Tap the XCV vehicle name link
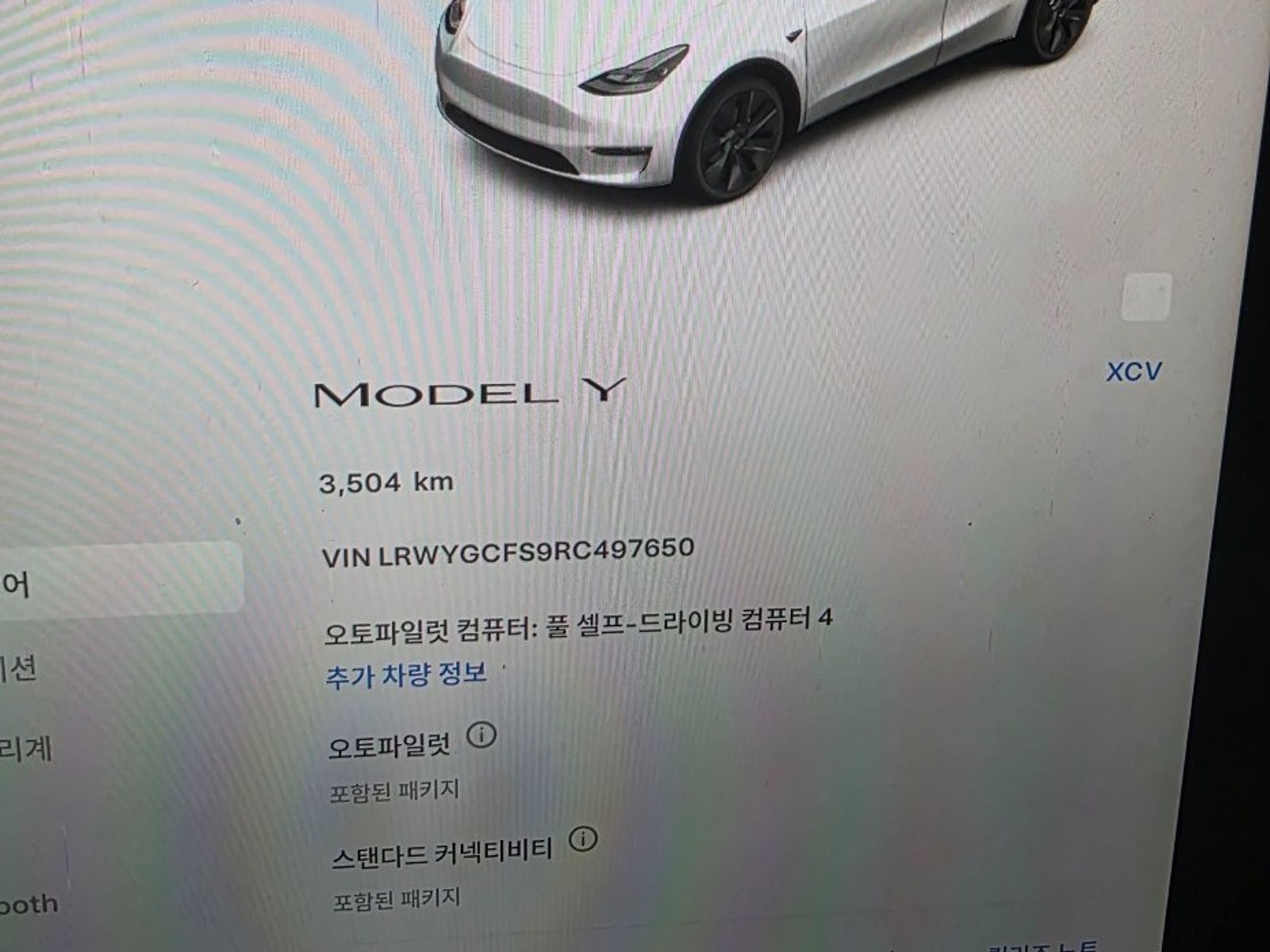The width and height of the screenshot is (1270, 952). point(1133,371)
